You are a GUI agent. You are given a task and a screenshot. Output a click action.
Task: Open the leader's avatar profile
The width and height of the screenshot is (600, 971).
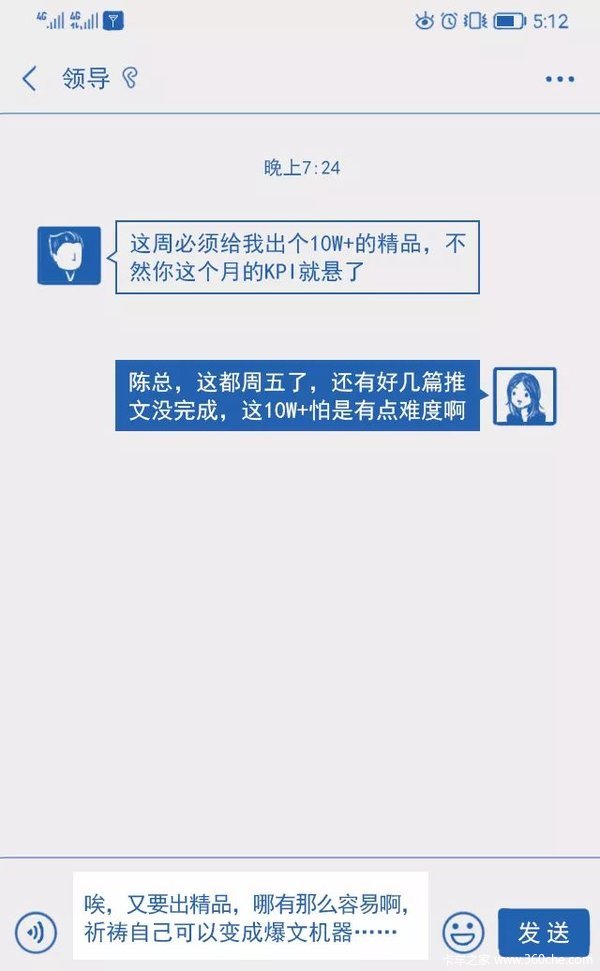point(69,255)
